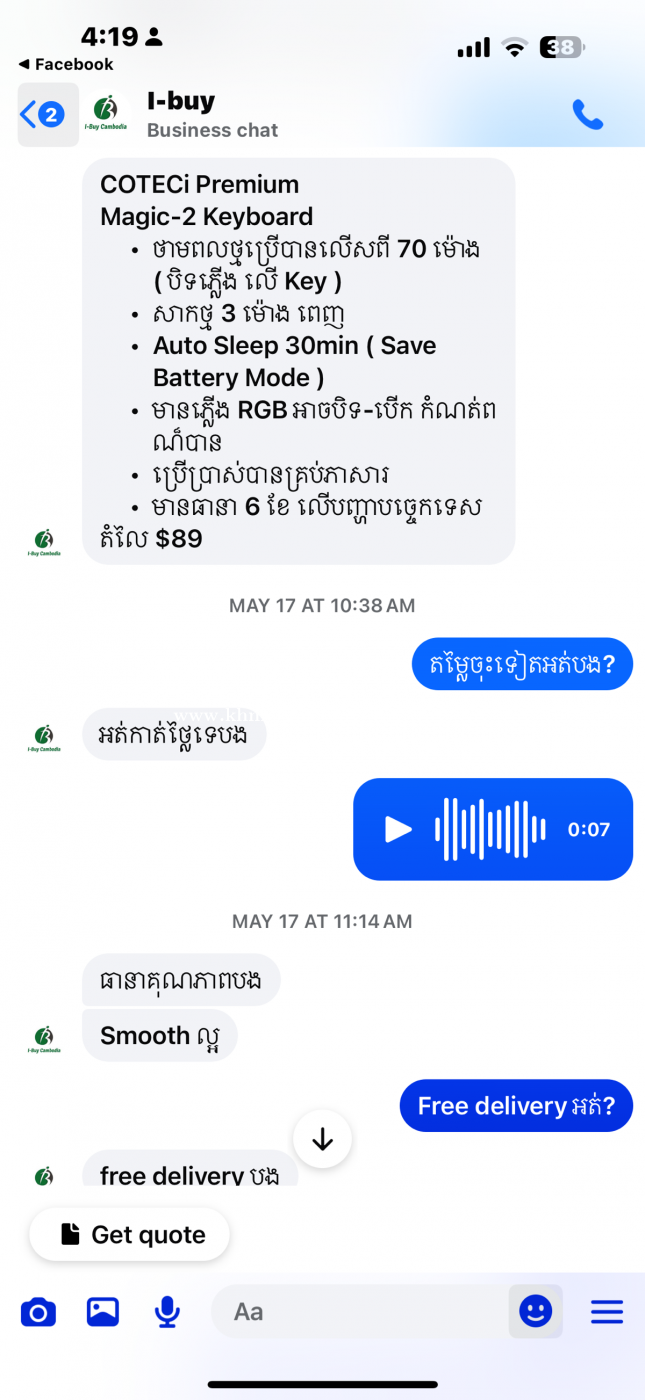The image size is (645, 1400).
Task: Tap the Get quote button
Action: click(130, 1235)
